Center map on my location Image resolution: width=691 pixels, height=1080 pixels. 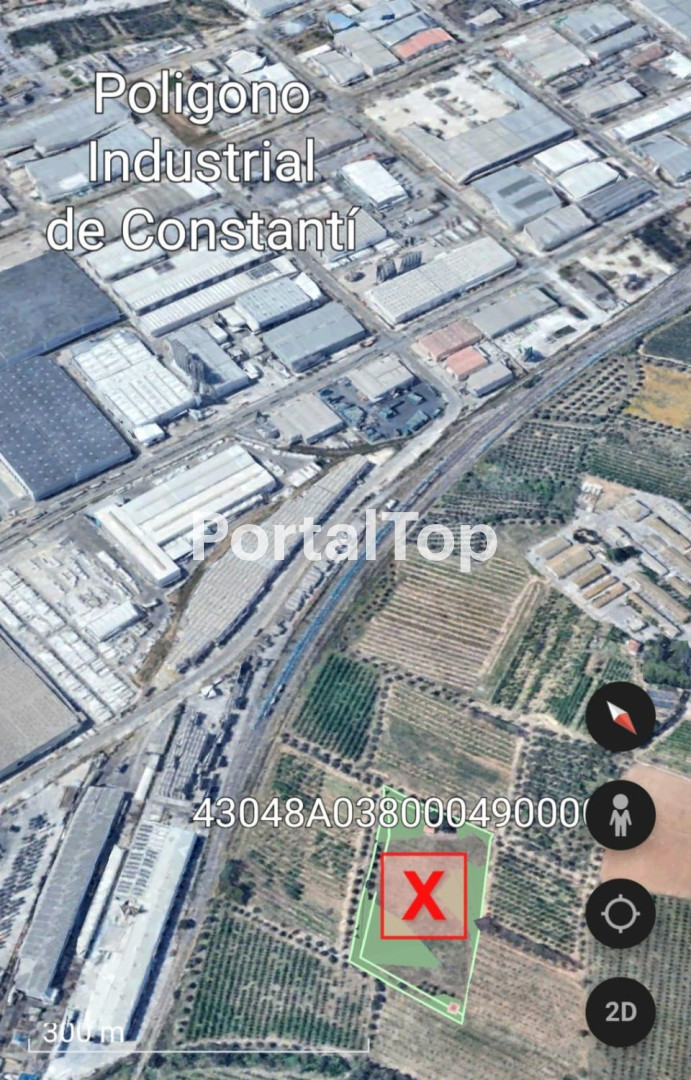point(620,913)
